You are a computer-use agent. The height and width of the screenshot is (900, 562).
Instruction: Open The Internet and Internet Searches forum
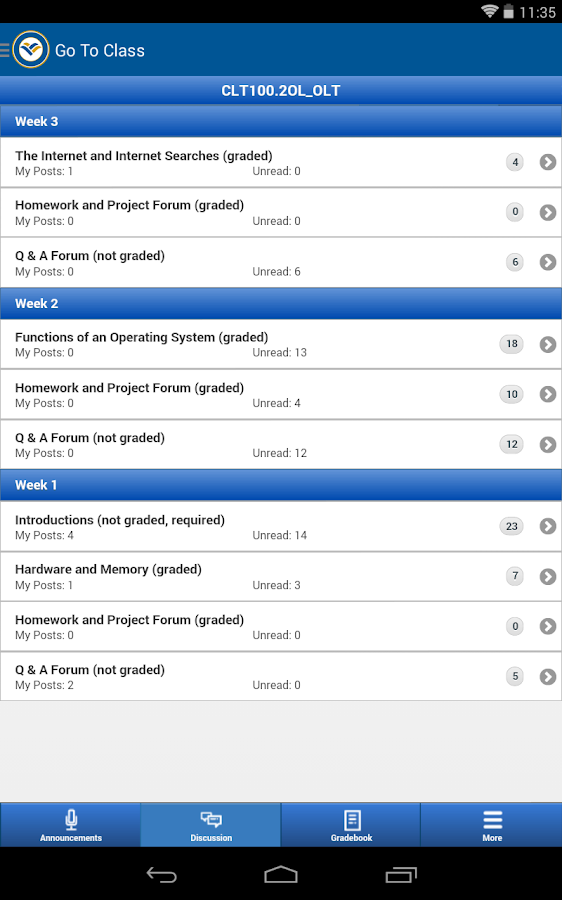pos(281,162)
